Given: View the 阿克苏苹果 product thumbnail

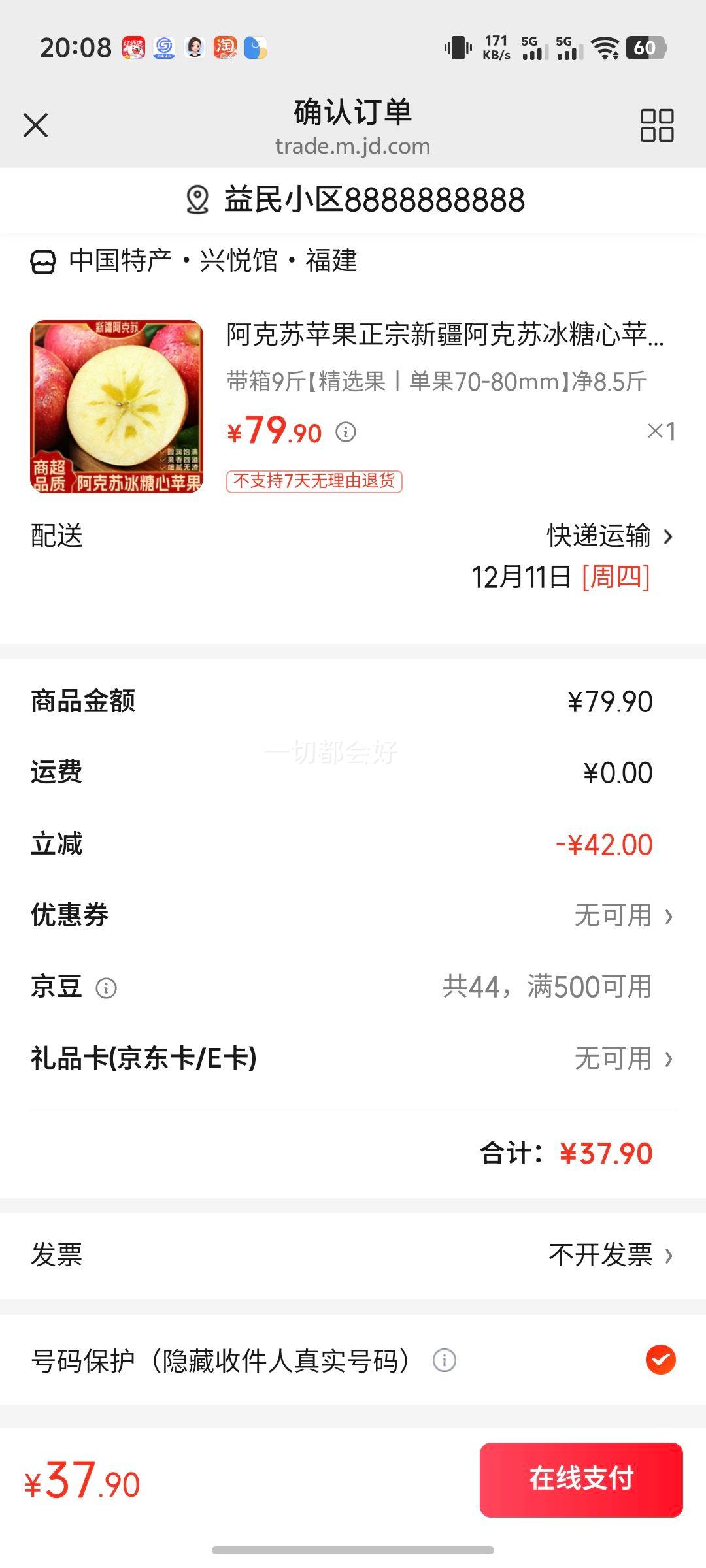Looking at the screenshot, I should click(x=117, y=406).
